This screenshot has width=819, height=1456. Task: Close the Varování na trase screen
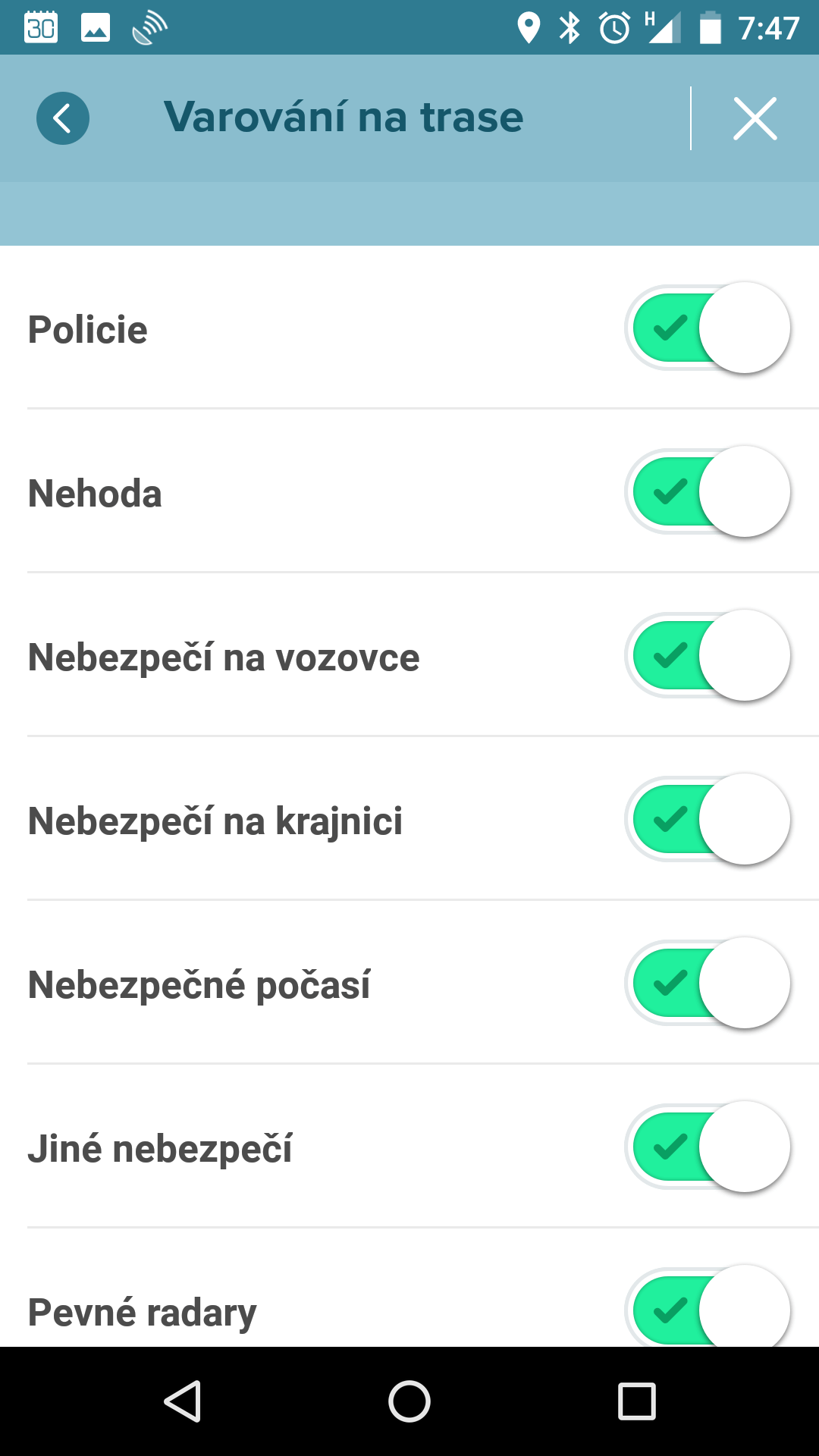pos(755,118)
